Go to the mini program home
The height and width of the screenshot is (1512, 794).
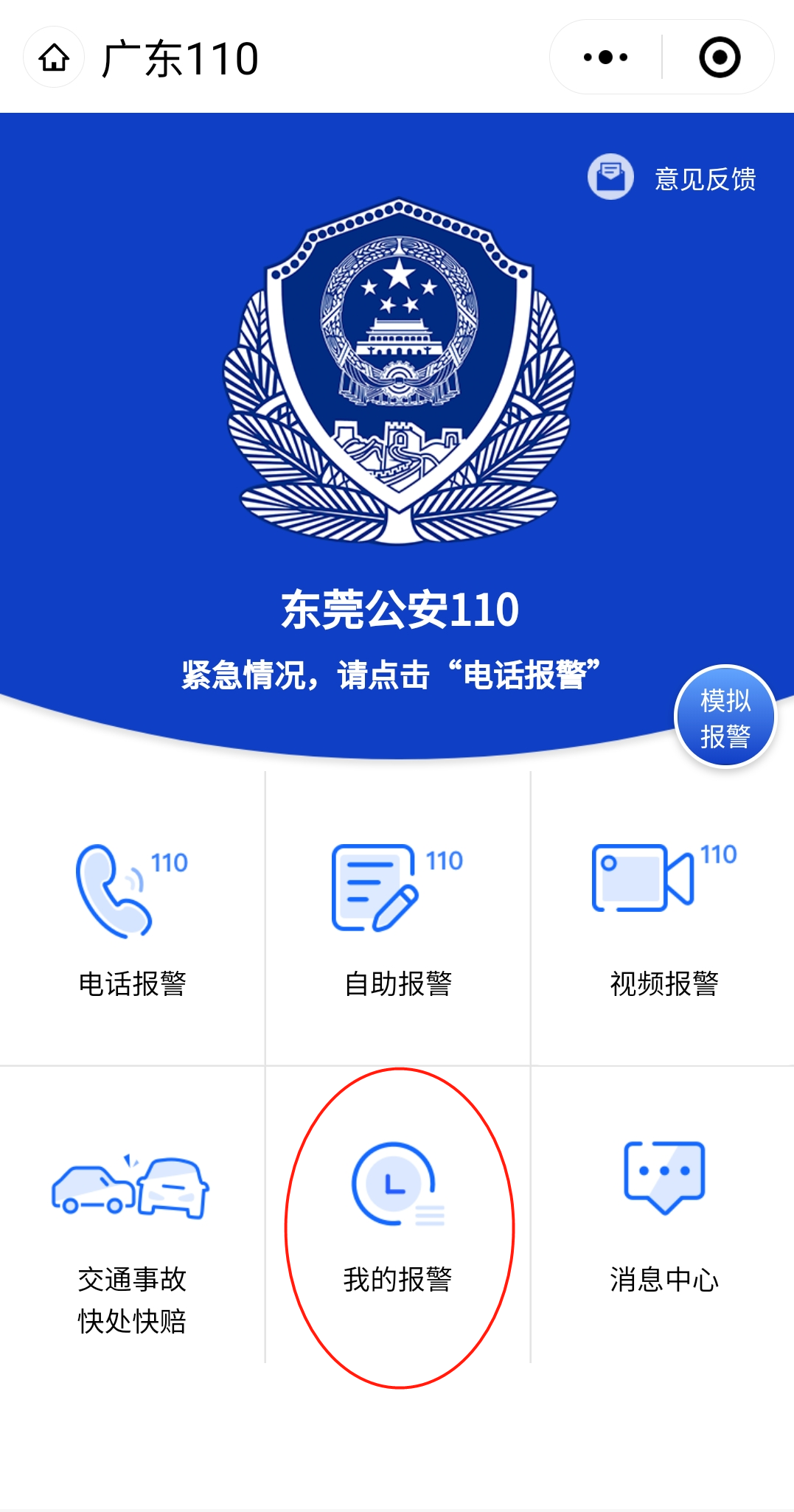[x=54, y=58]
